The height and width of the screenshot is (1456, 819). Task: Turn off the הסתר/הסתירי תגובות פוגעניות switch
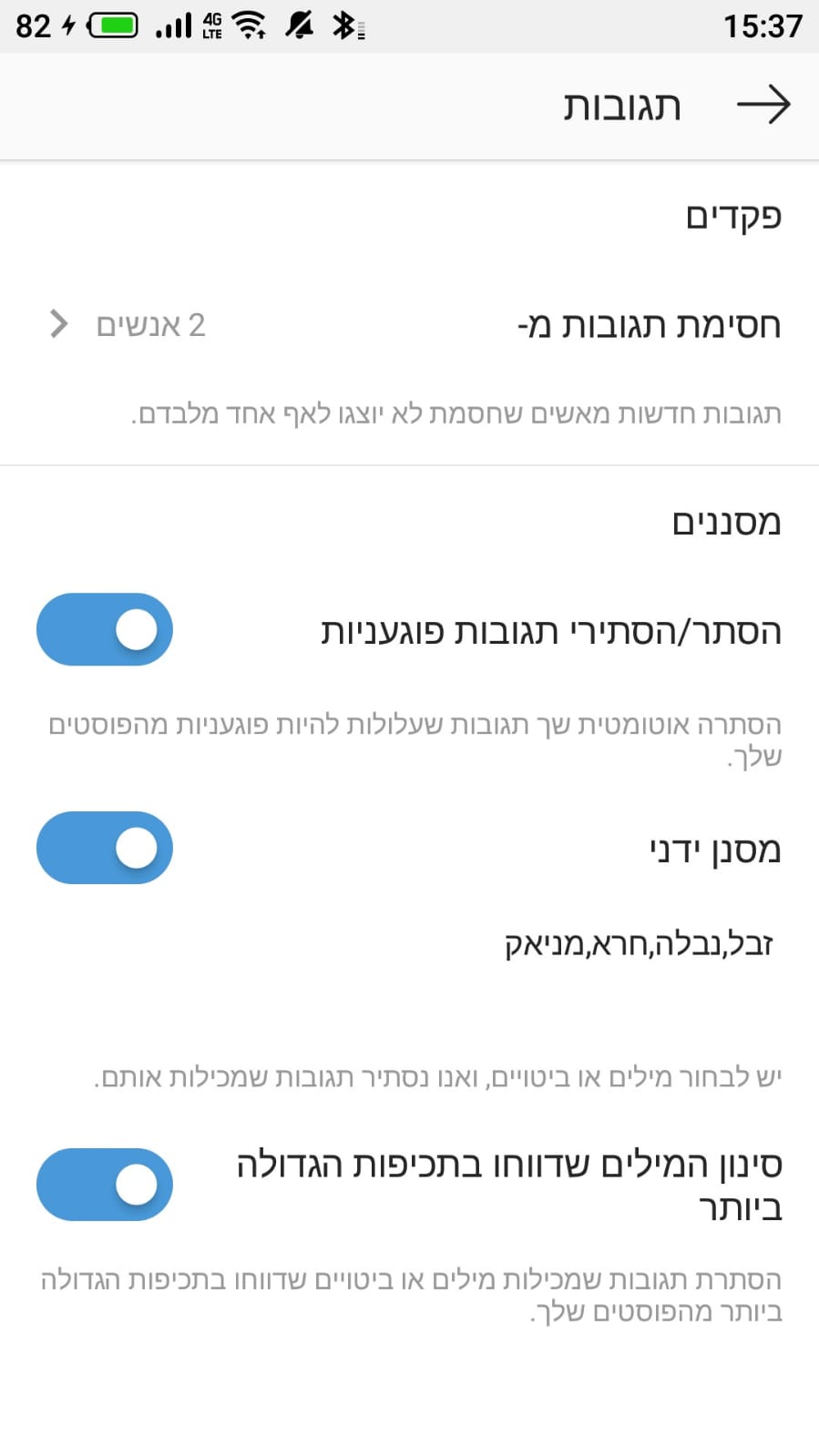tap(105, 629)
